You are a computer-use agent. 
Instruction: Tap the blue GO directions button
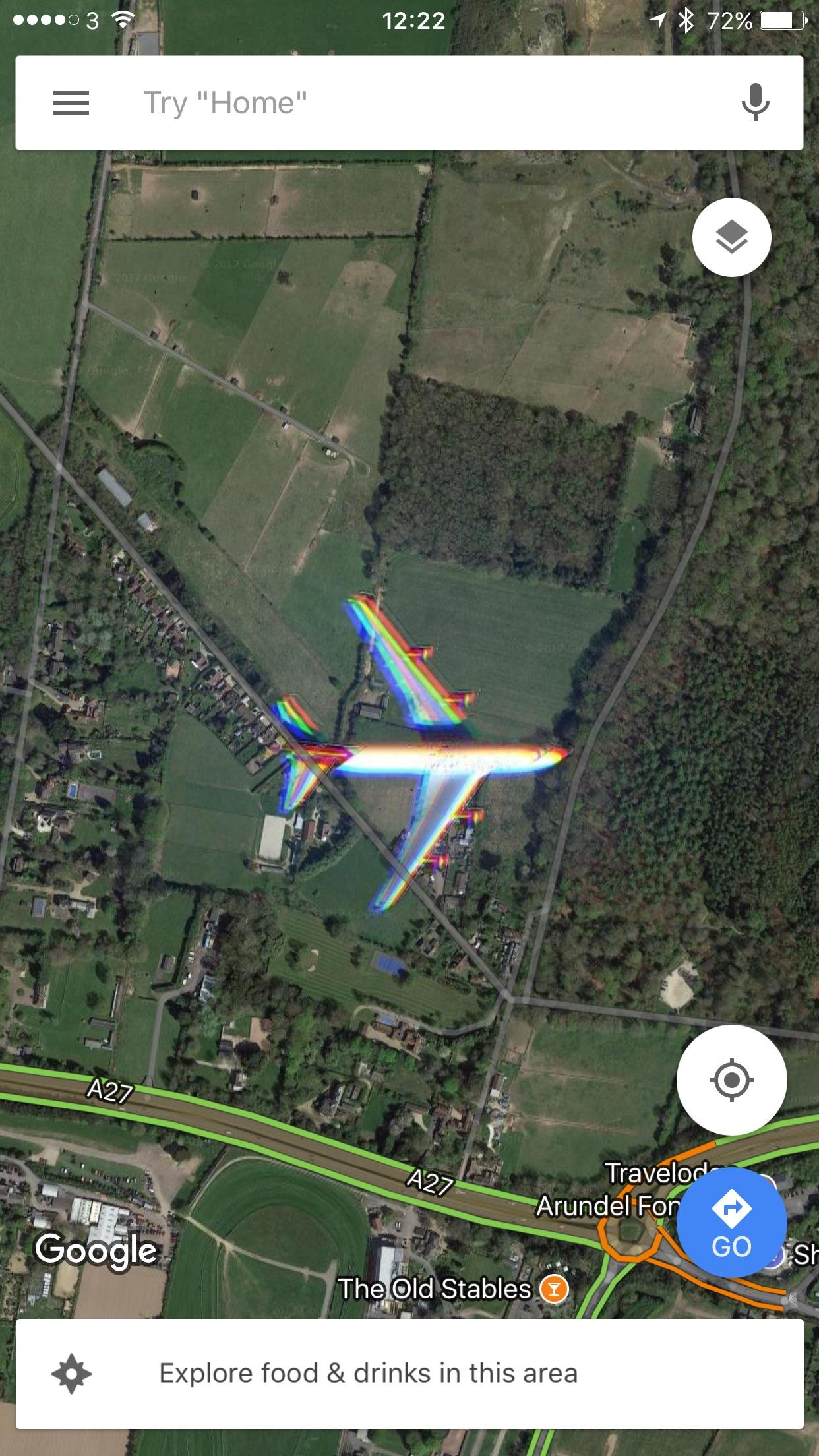click(731, 1223)
